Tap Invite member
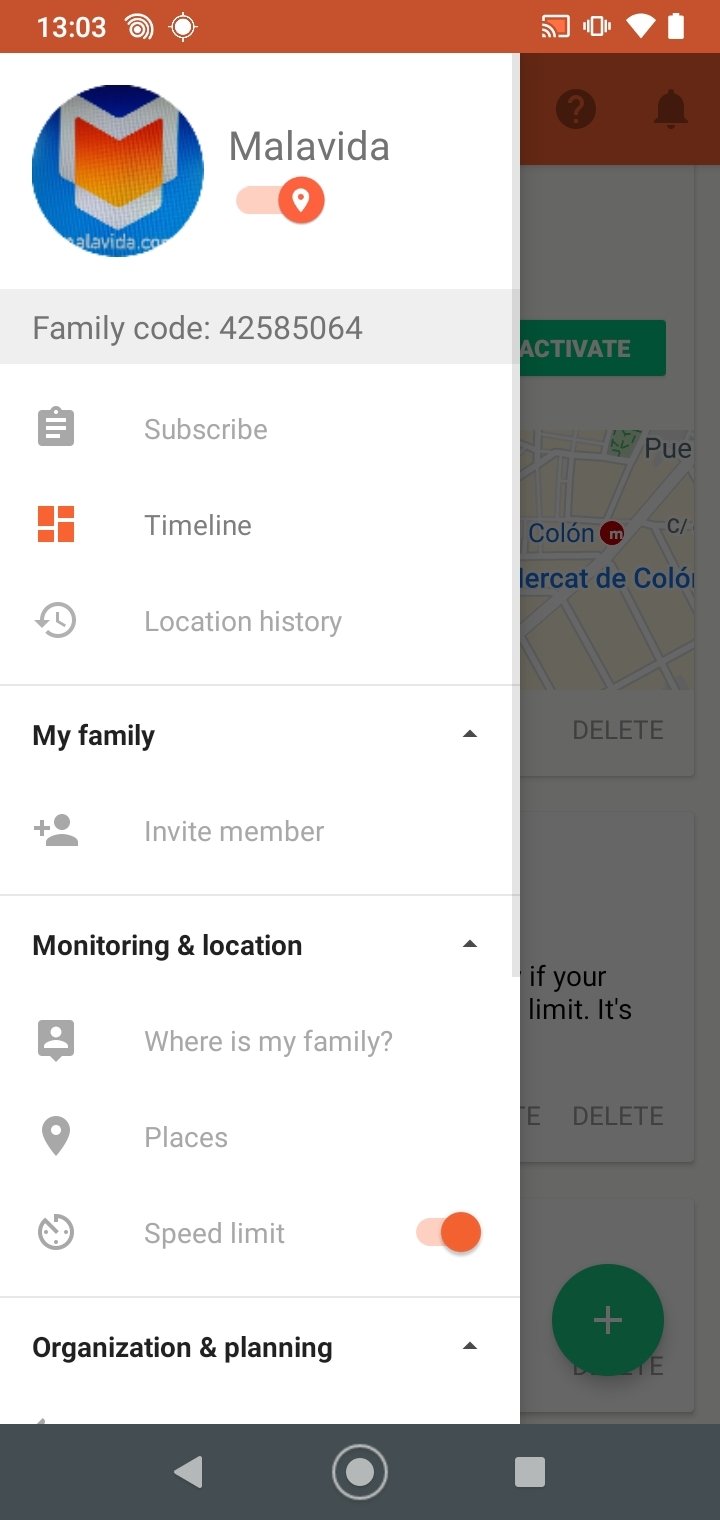Image resolution: width=720 pixels, height=1520 pixels. pyautogui.click(x=260, y=831)
